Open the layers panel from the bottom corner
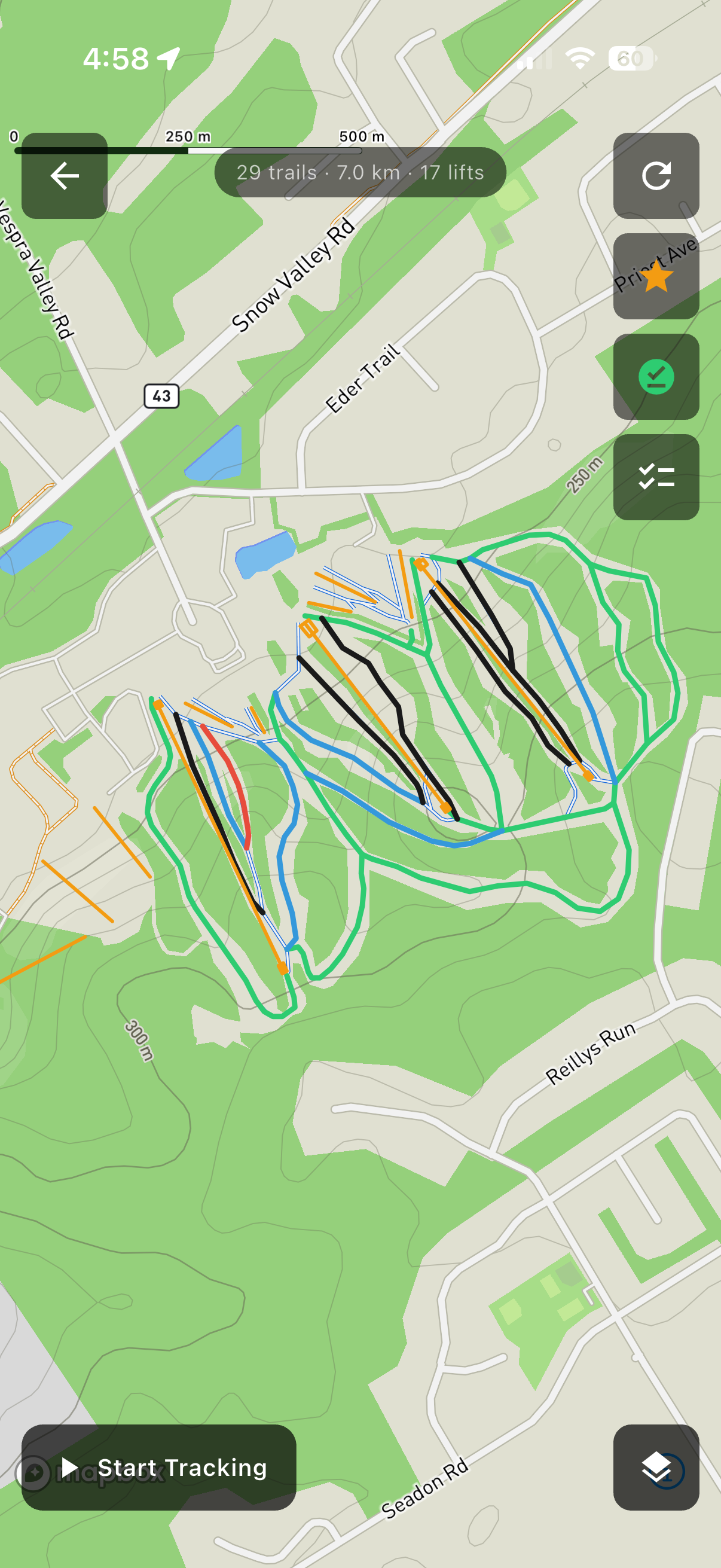Image resolution: width=721 pixels, height=1568 pixels. (656, 1468)
